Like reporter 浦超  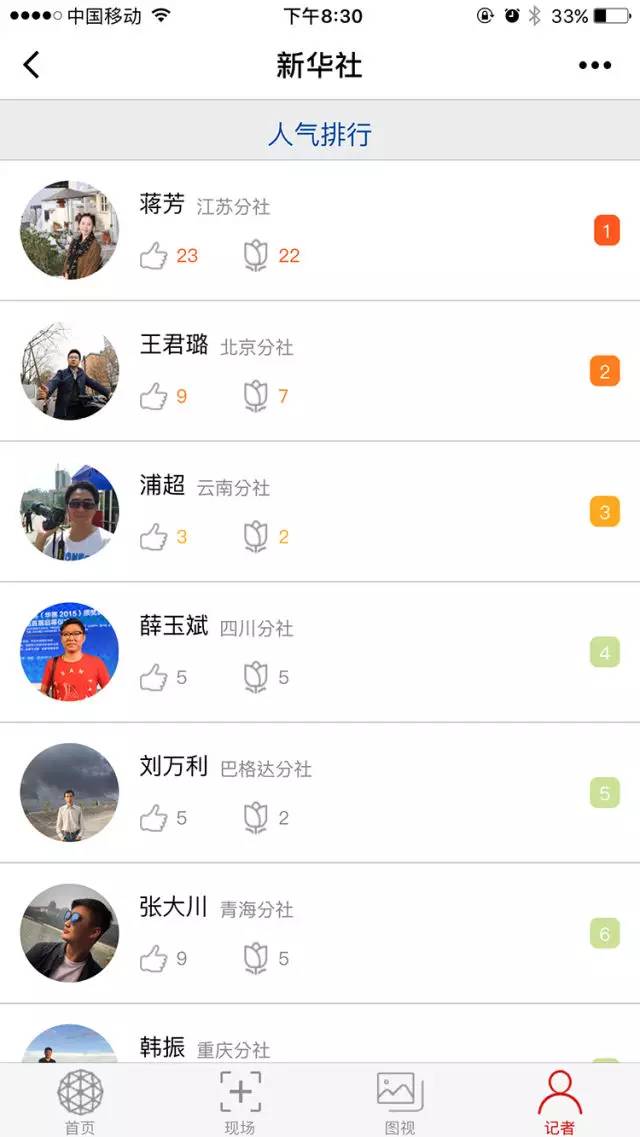pyautogui.click(x=154, y=538)
